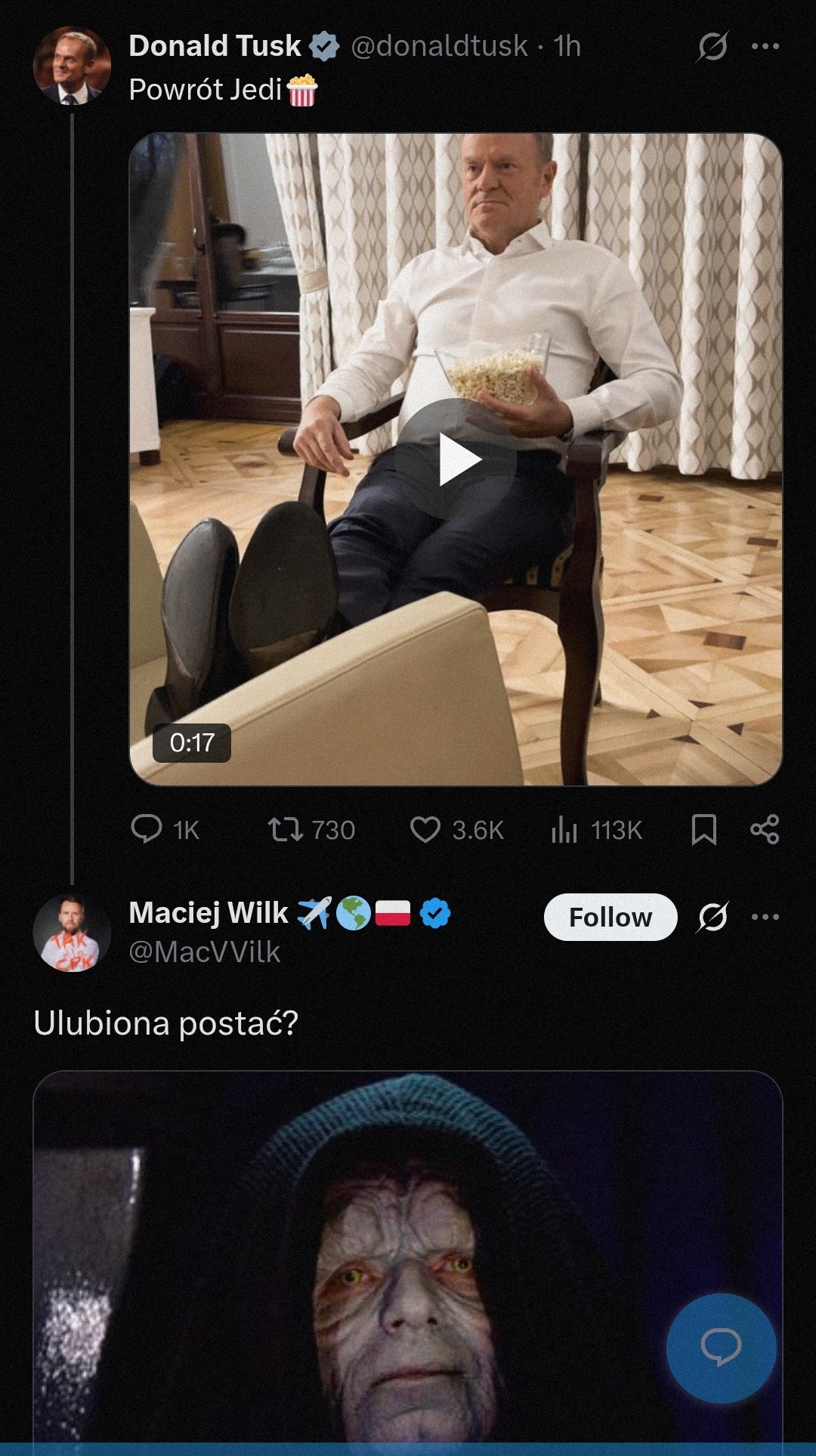Follow Maciej Wilk
This screenshot has height=1456, width=816.
click(x=610, y=917)
